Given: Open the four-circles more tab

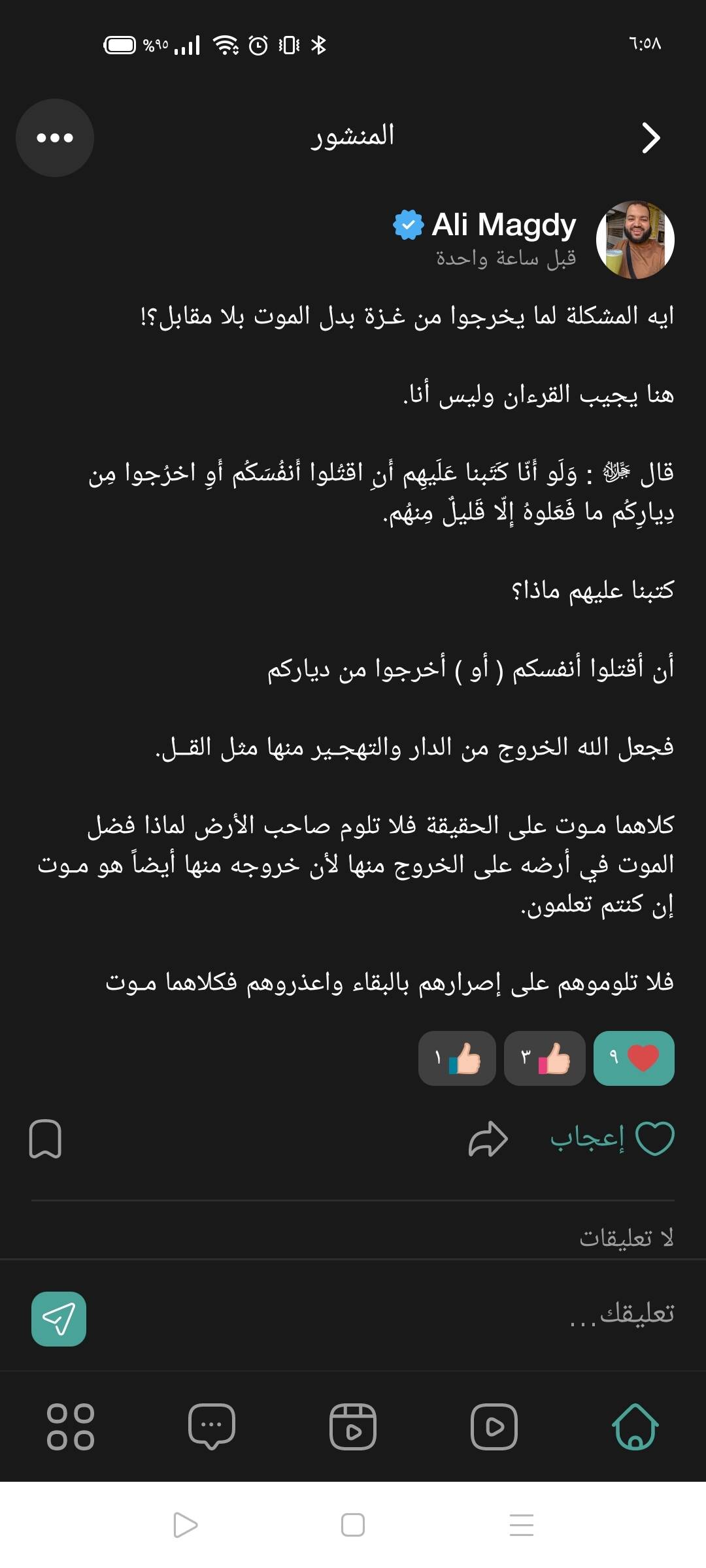Looking at the screenshot, I should pos(71,1427).
